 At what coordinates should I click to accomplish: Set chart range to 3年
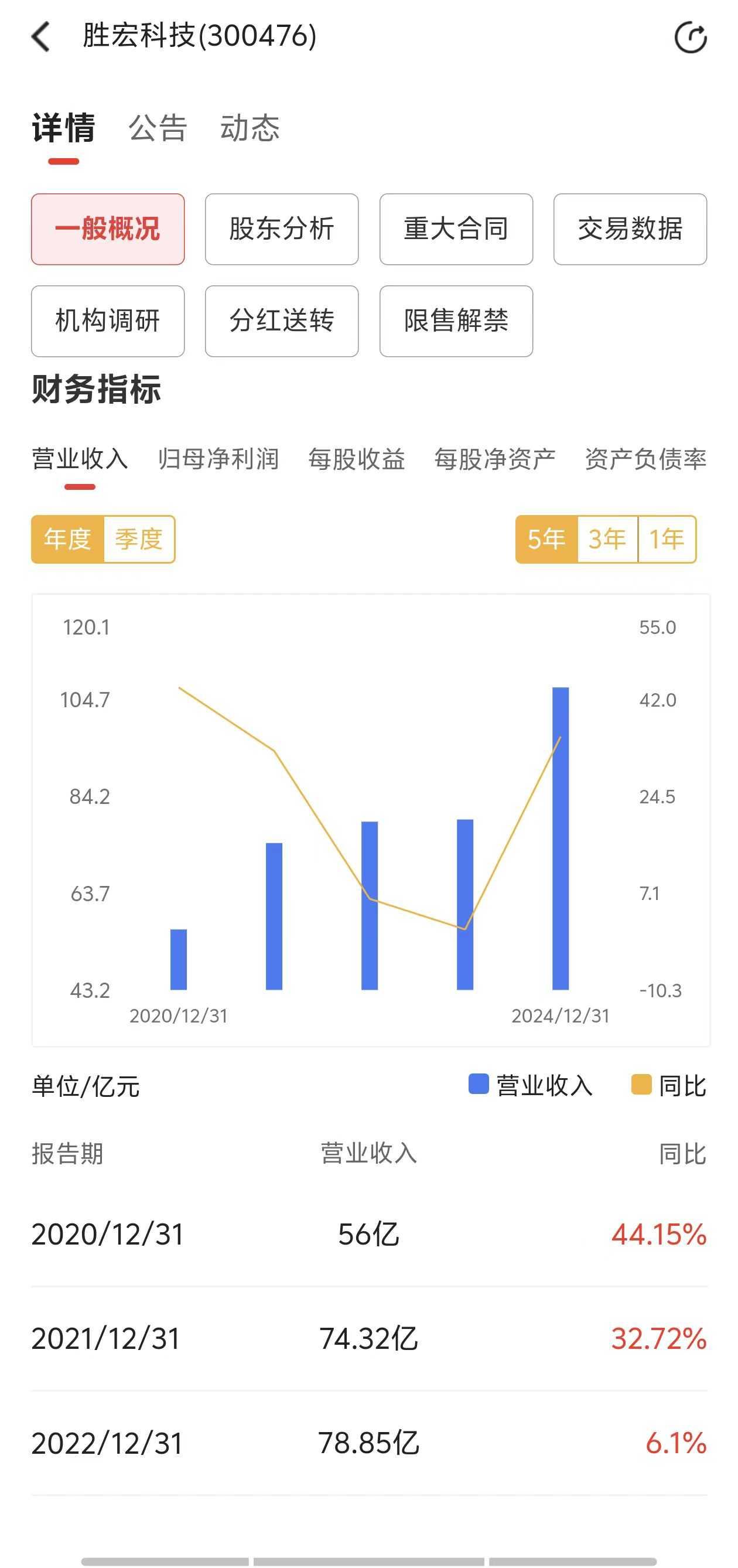pos(607,539)
